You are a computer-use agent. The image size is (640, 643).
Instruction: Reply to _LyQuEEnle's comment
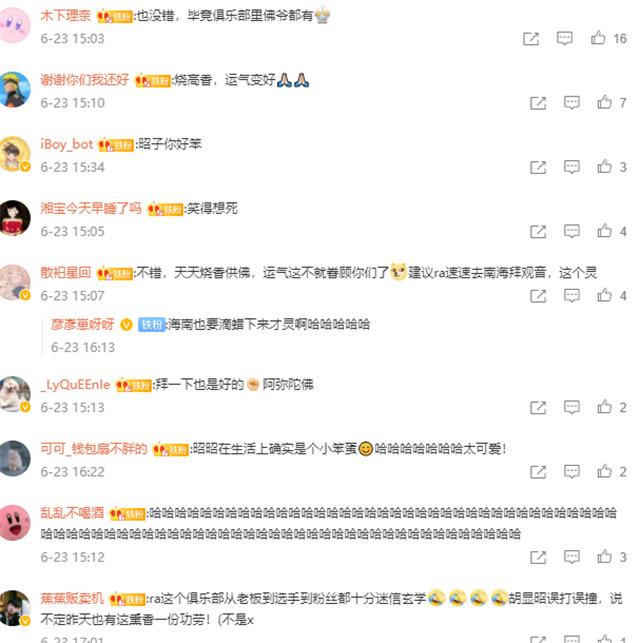[571, 407]
